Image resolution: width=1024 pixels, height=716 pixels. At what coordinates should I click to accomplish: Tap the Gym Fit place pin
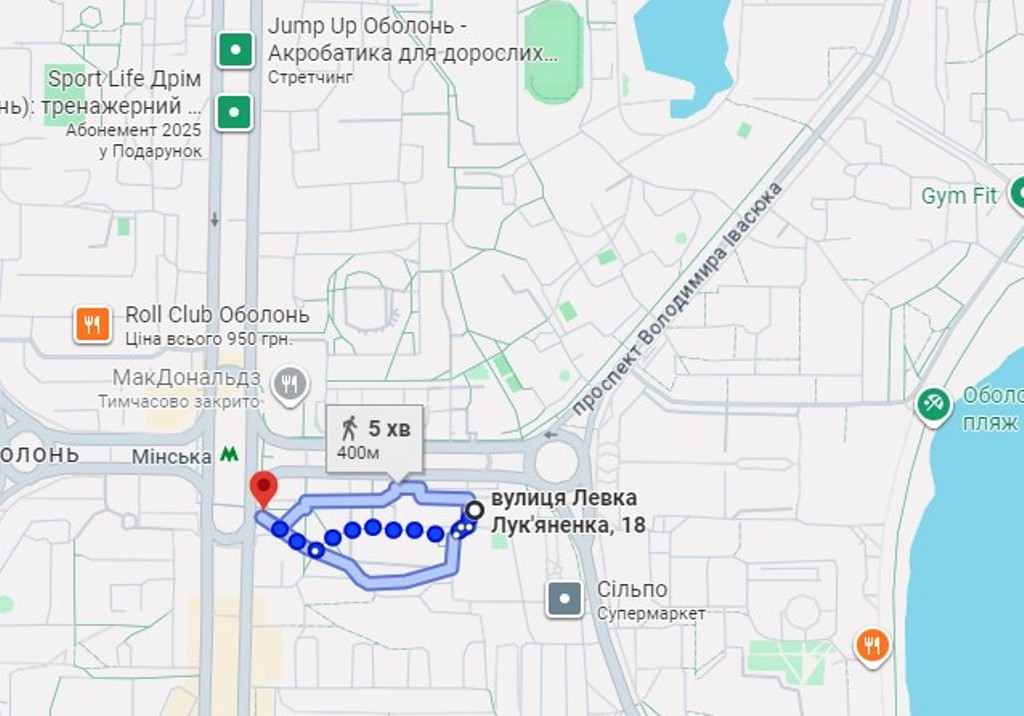pyautogui.click(x=1018, y=194)
